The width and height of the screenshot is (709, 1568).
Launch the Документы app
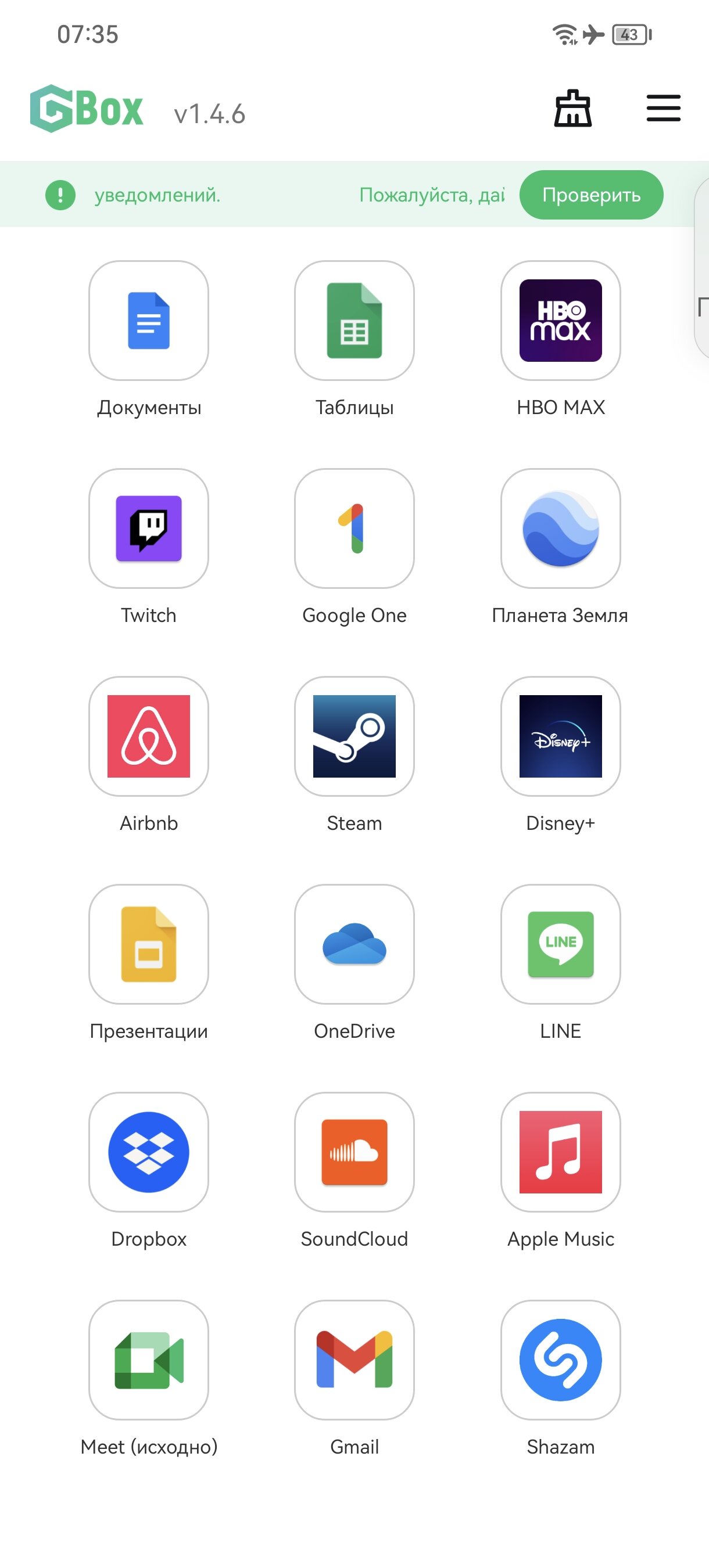coord(149,321)
